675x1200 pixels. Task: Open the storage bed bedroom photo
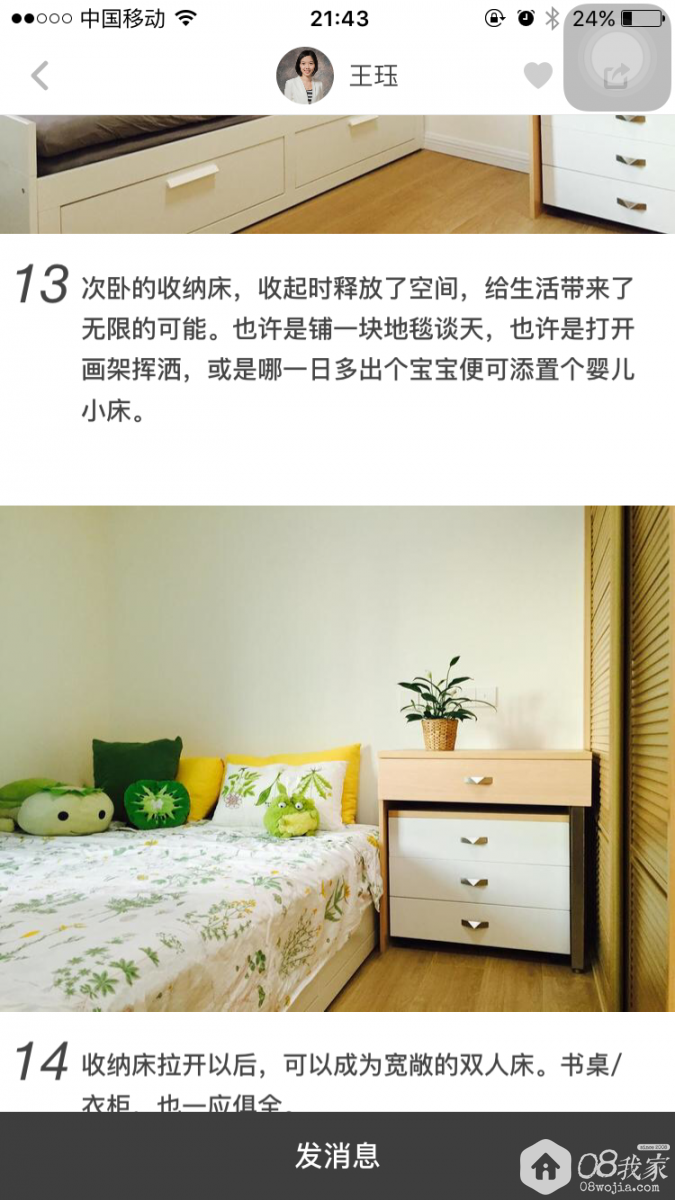337,758
